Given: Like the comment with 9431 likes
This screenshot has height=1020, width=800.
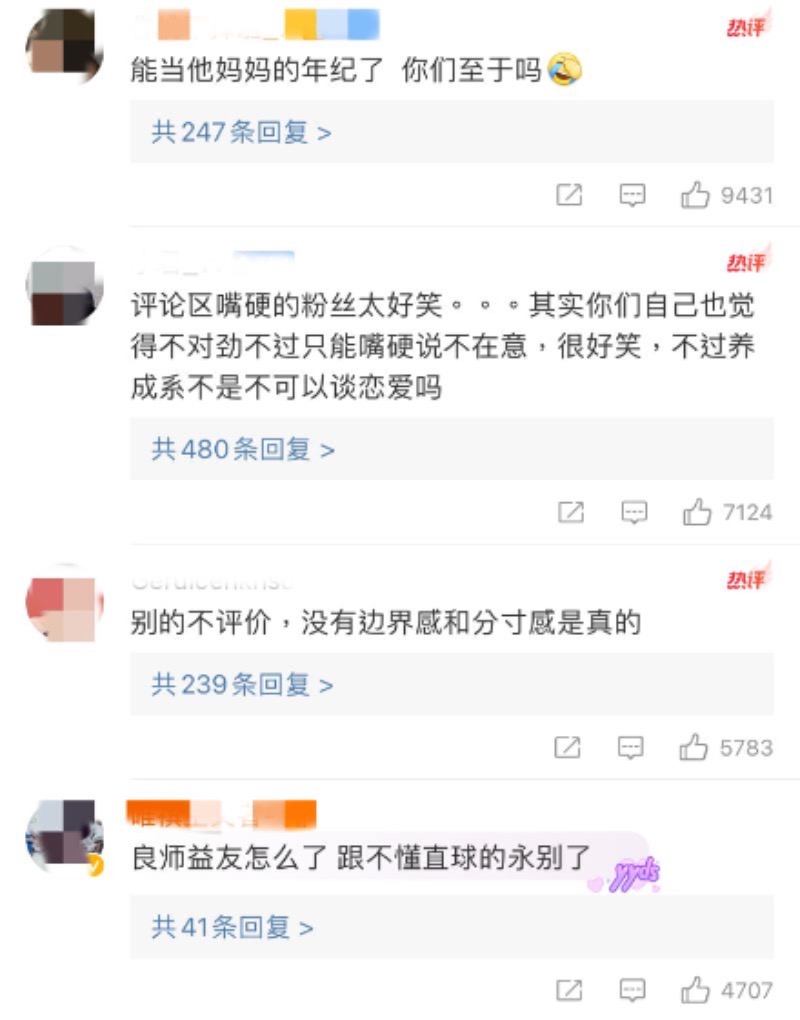Looking at the screenshot, I should 696,195.
